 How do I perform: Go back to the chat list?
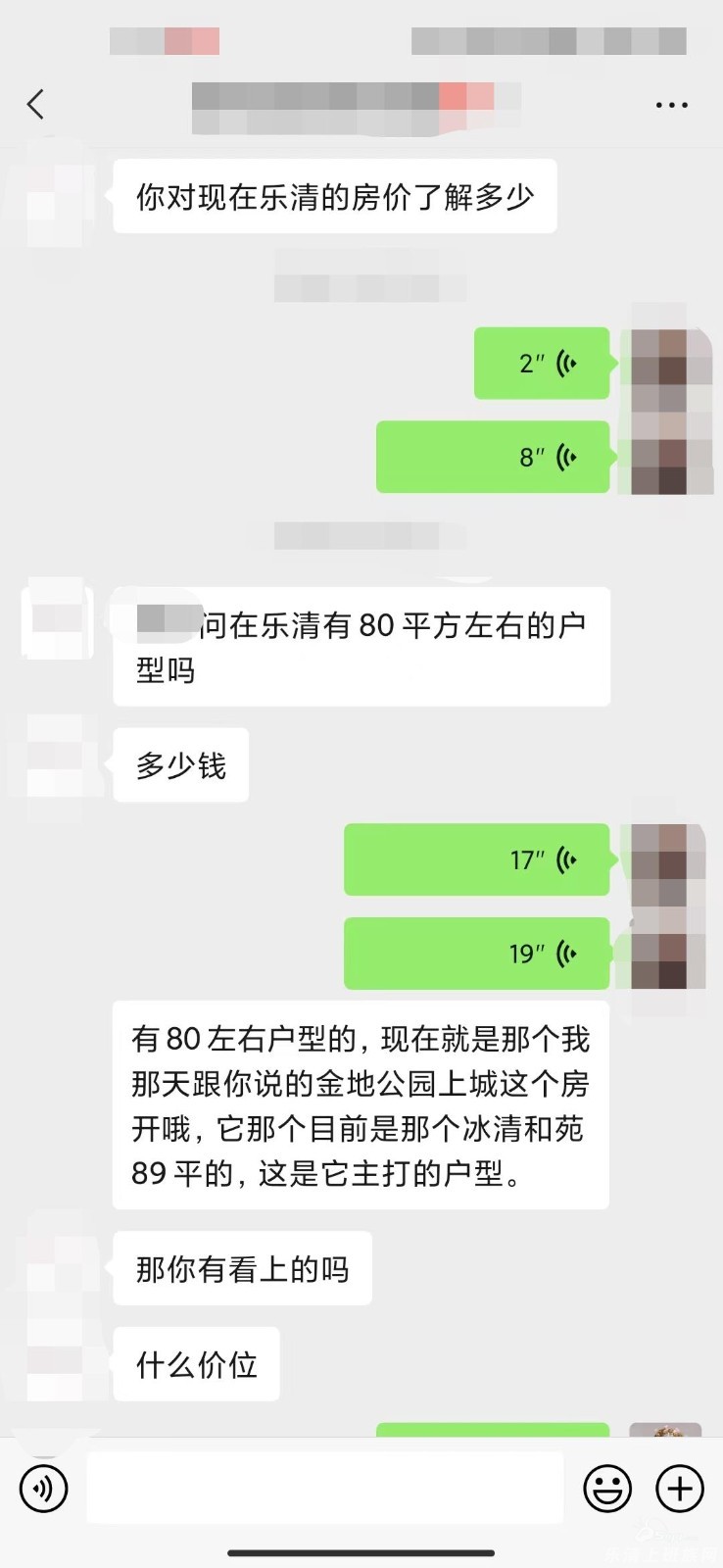click(36, 104)
